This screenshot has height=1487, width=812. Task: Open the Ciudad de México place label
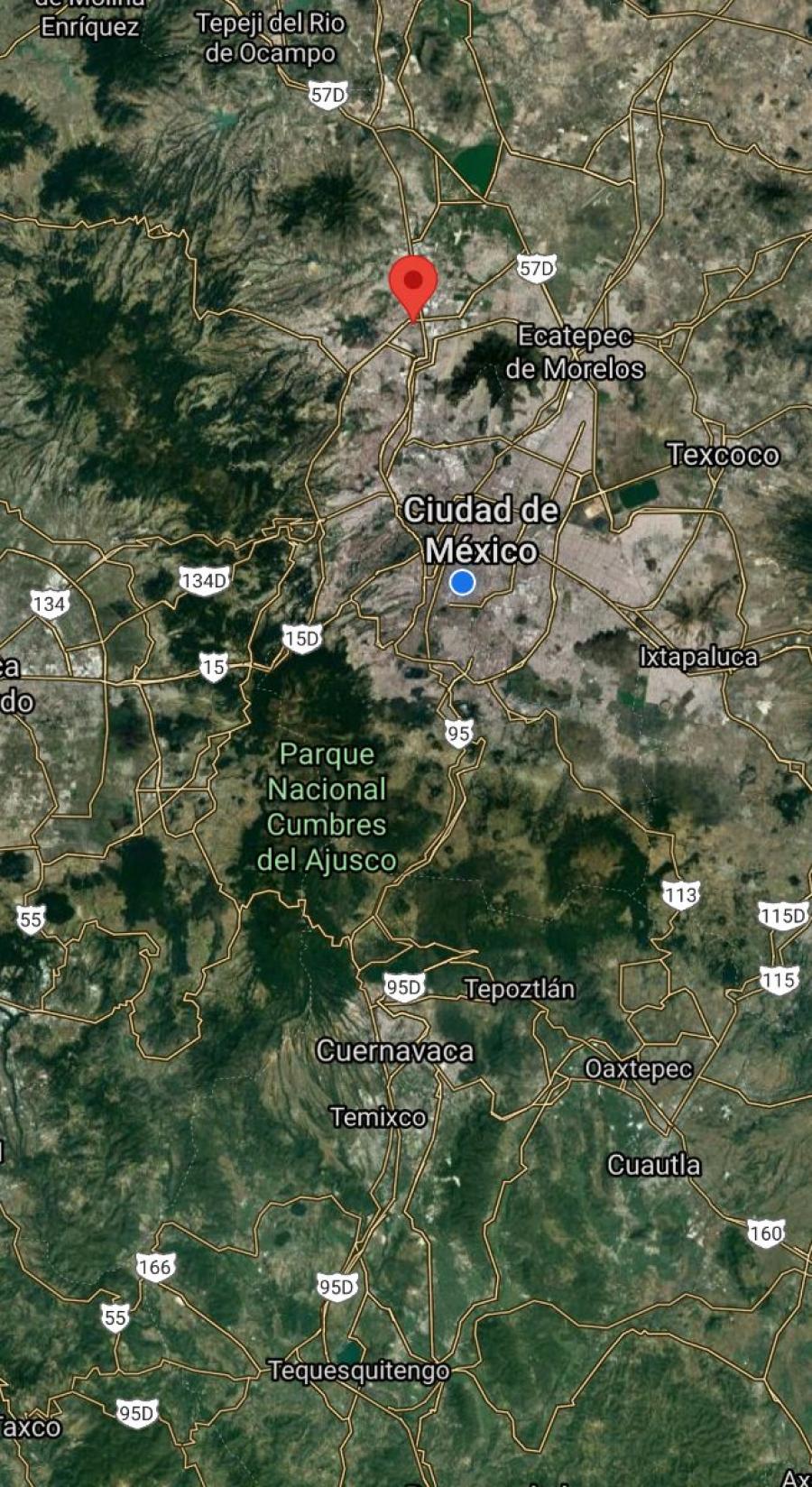tap(482, 531)
